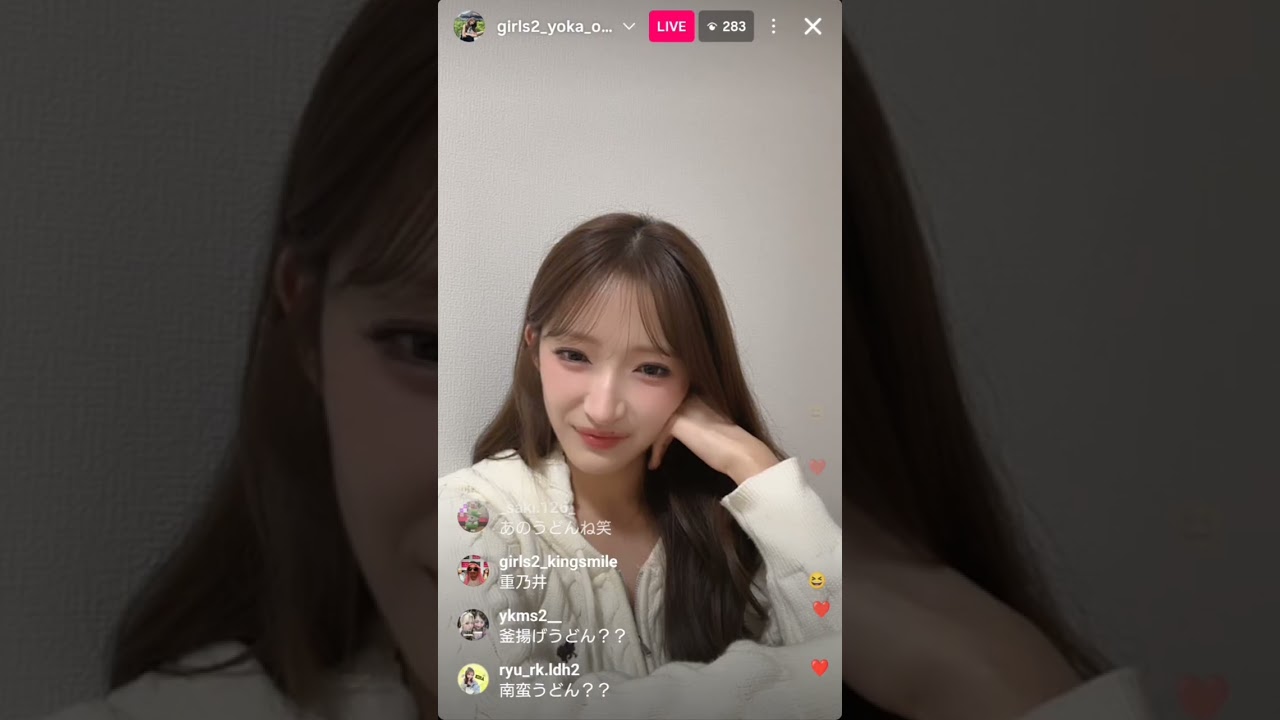The image size is (1280, 720).
Task: Expand the dropdown next to girls2_yoka_o
Action: pyautogui.click(x=629, y=27)
